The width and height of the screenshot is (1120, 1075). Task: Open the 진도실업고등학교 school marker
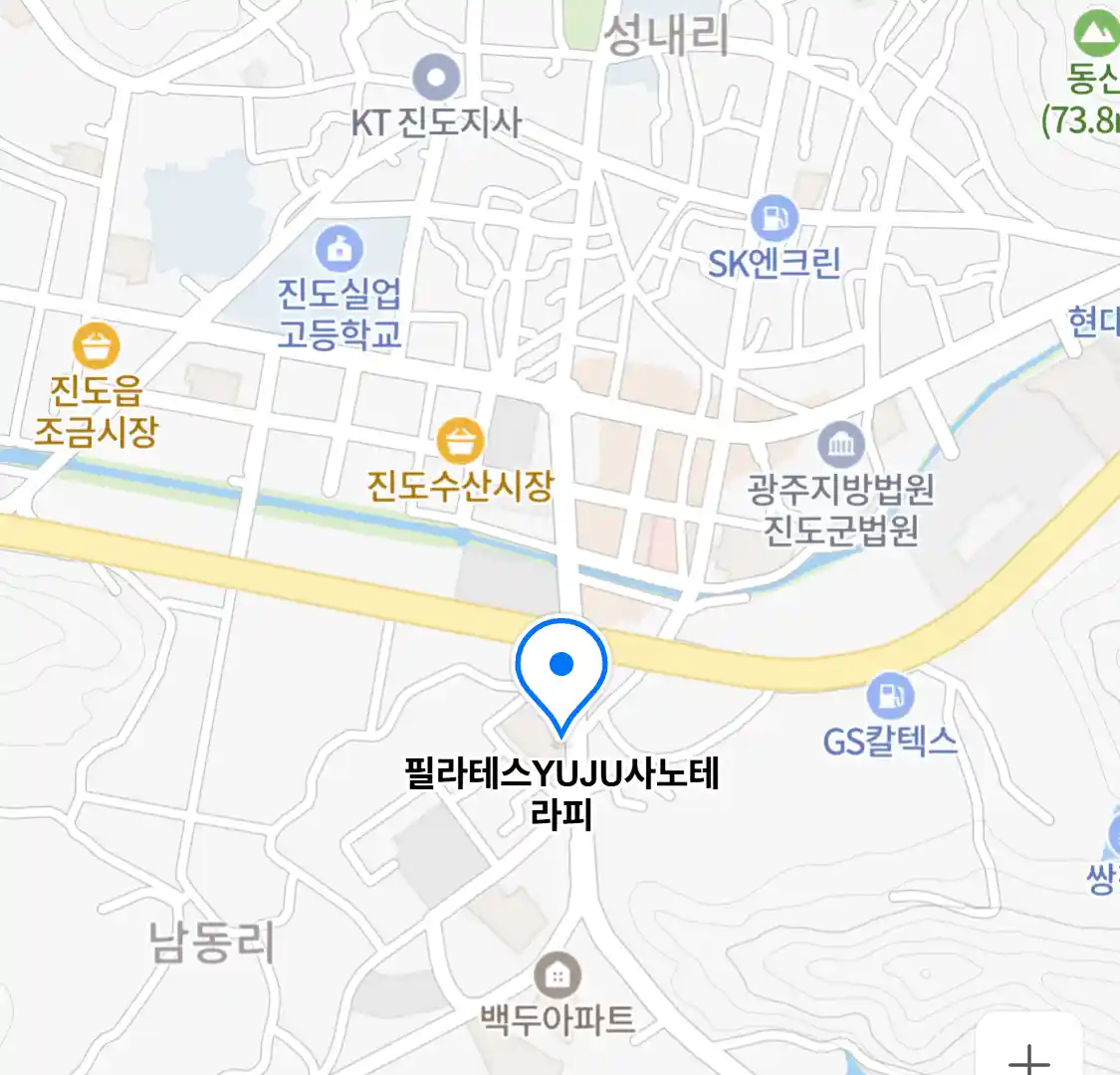[x=339, y=249]
